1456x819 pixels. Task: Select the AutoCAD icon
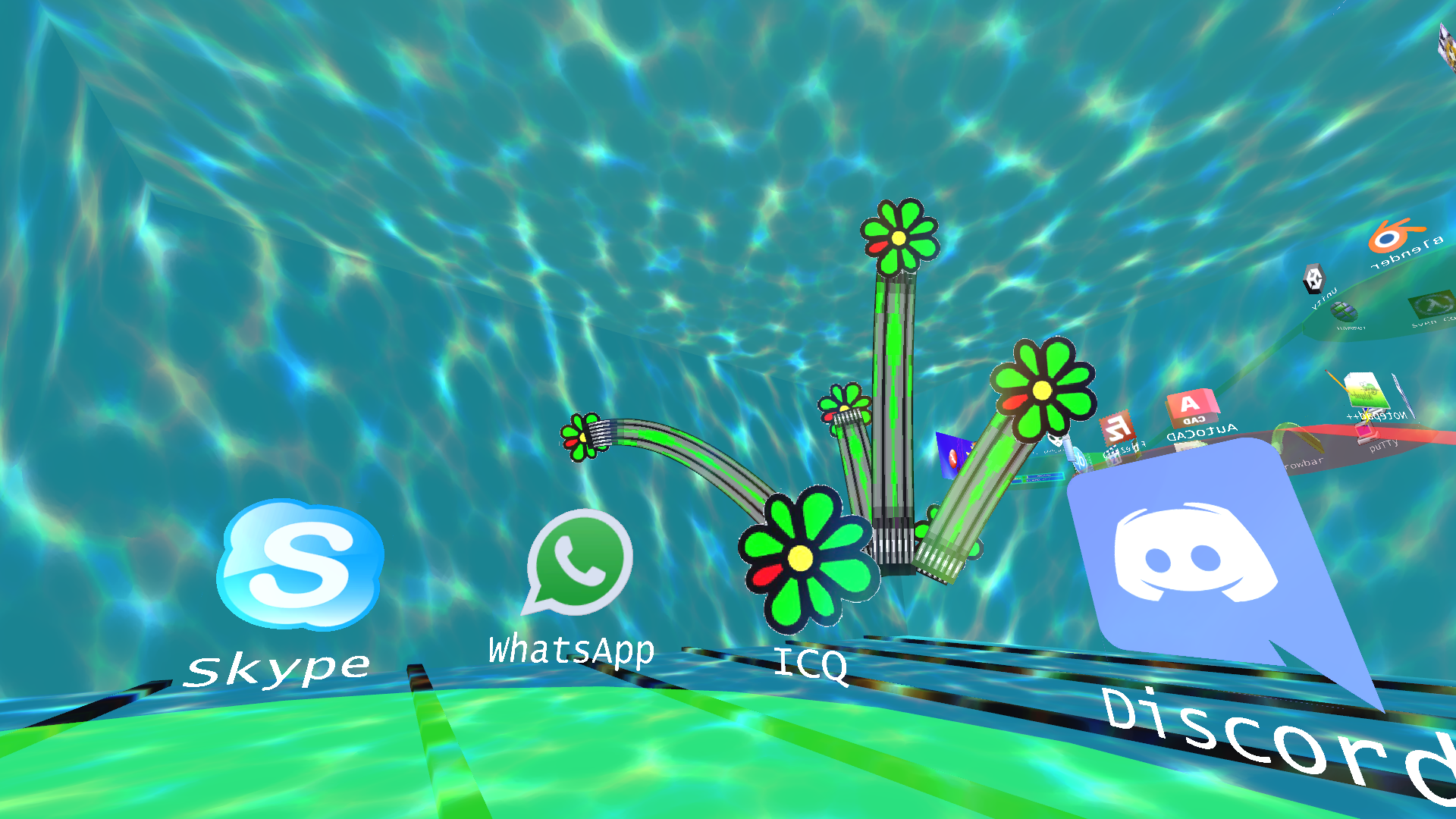click(1191, 408)
